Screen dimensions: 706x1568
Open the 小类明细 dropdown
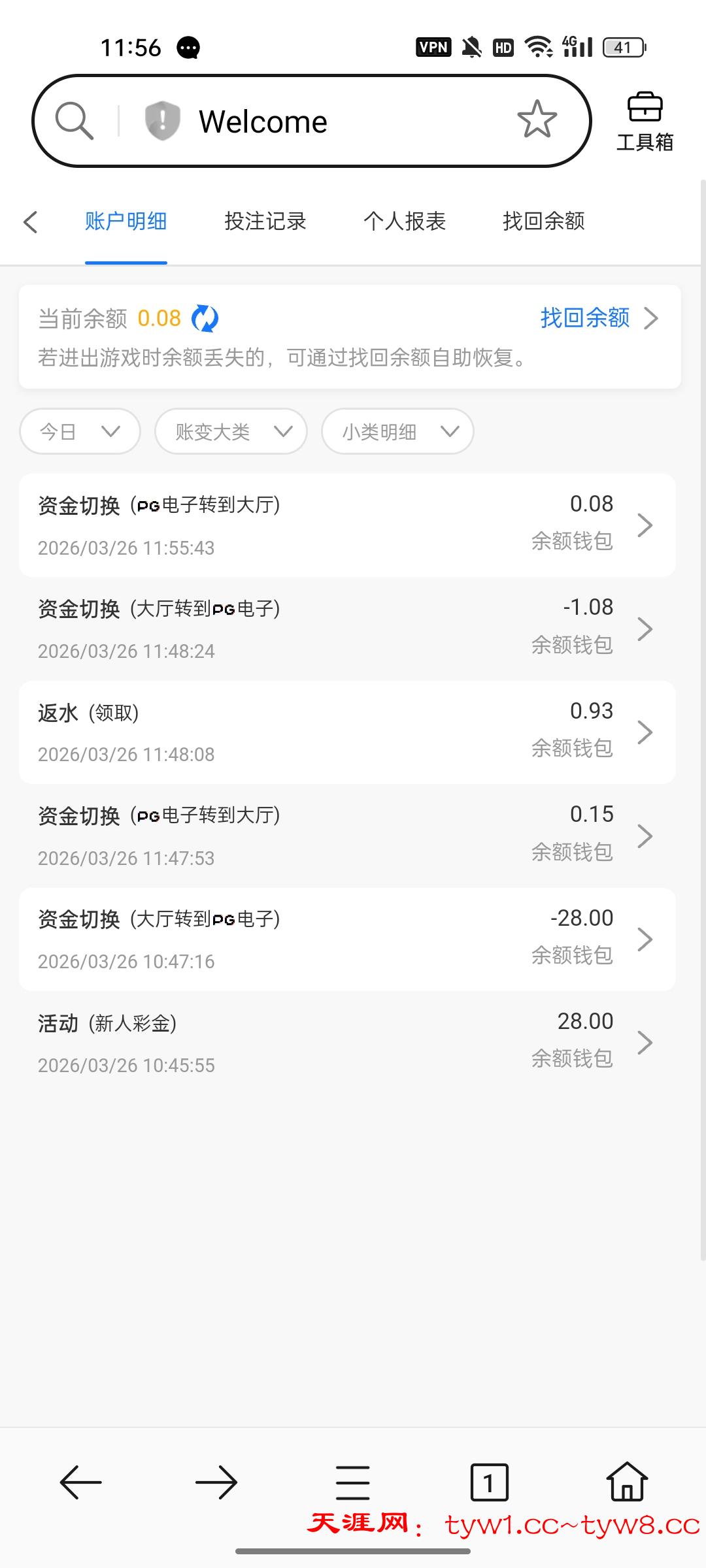point(397,431)
